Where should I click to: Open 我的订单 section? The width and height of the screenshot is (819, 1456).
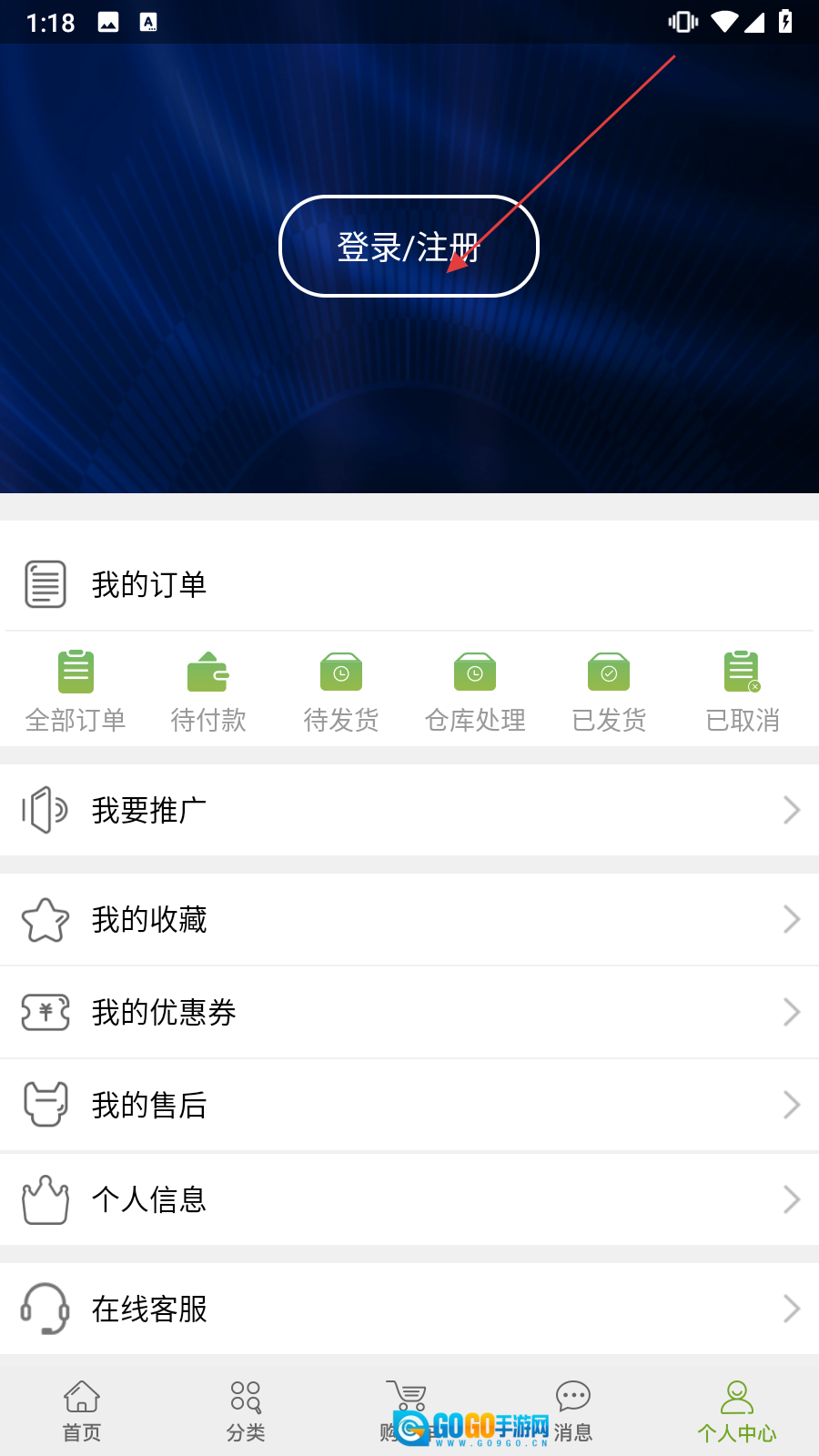(149, 584)
